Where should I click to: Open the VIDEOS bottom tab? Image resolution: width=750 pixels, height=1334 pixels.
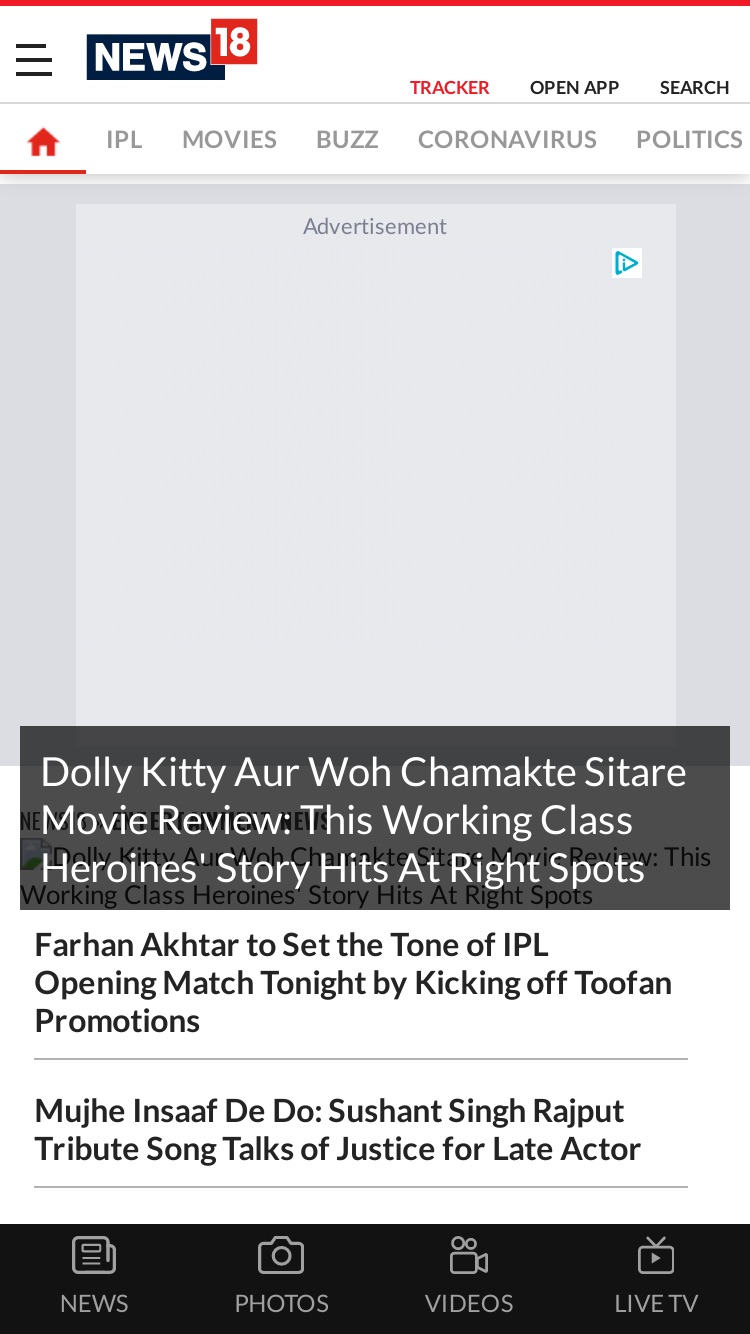pyautogui.click(x=469, y=1276)
